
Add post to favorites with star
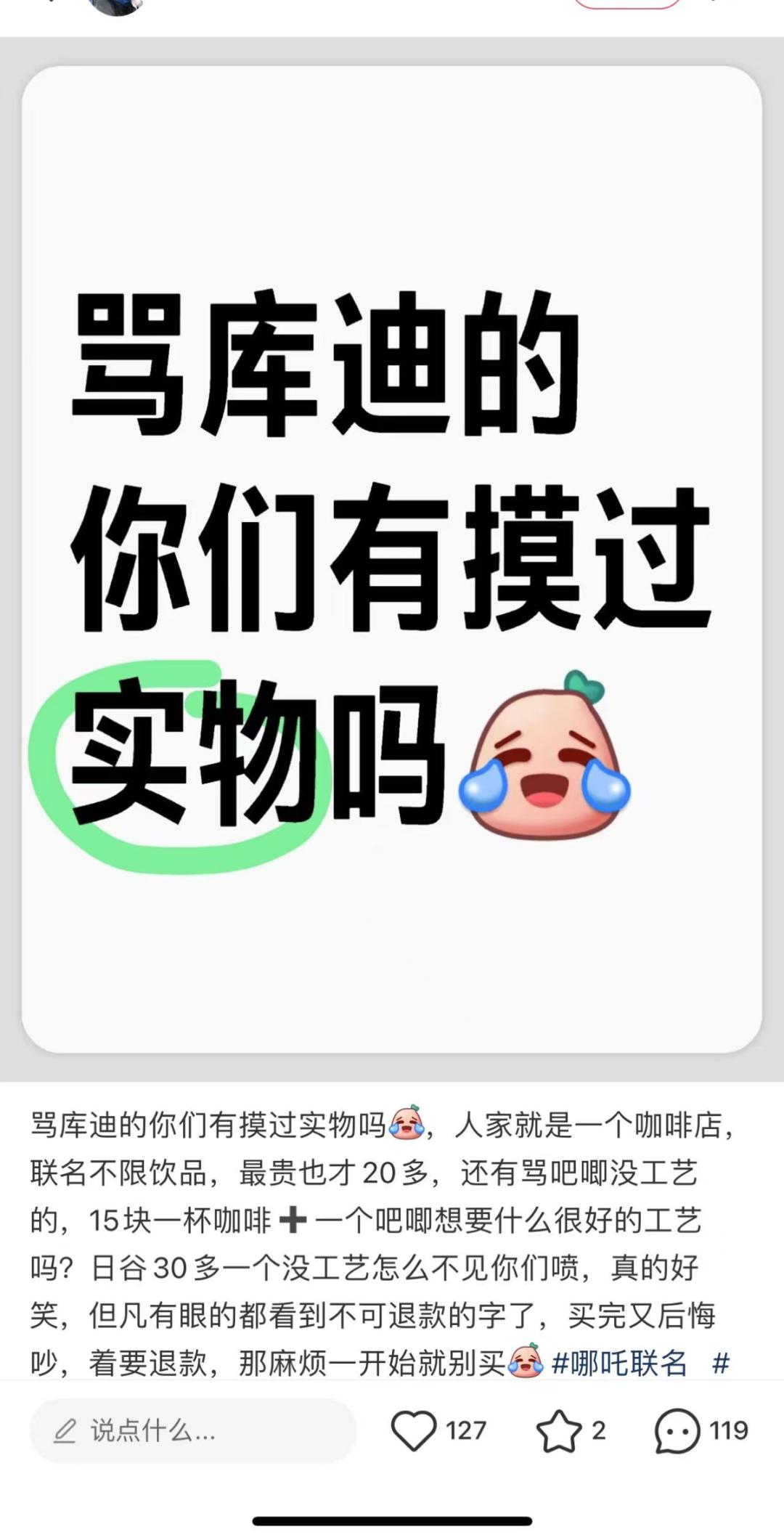558,1430
